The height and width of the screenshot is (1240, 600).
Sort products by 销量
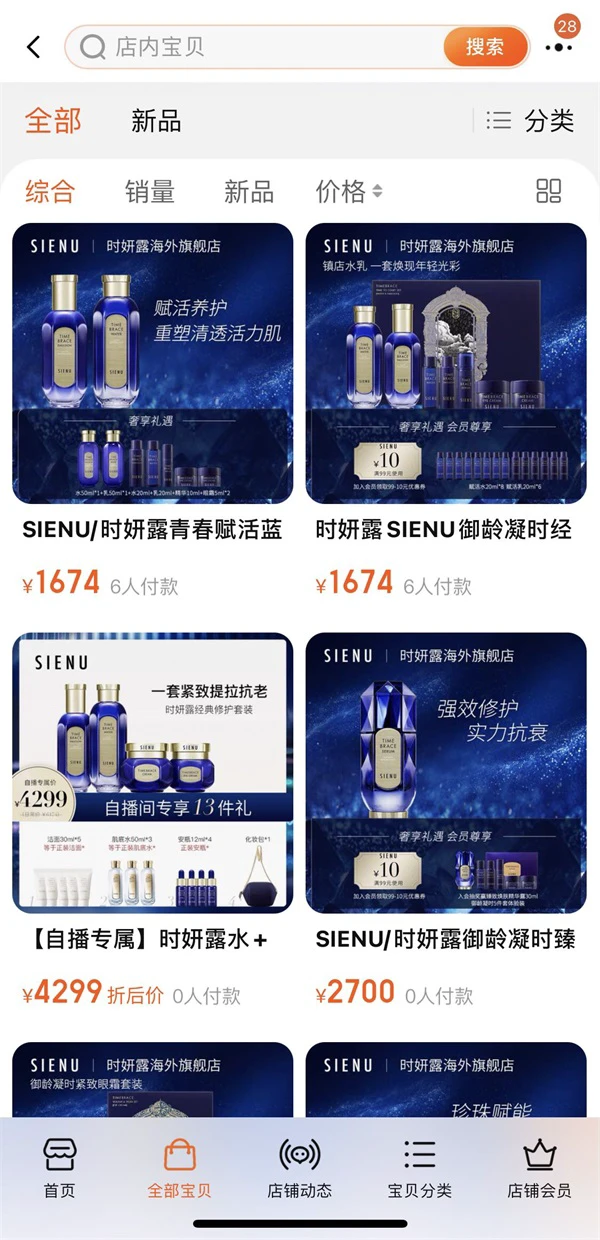pos(150,191)
